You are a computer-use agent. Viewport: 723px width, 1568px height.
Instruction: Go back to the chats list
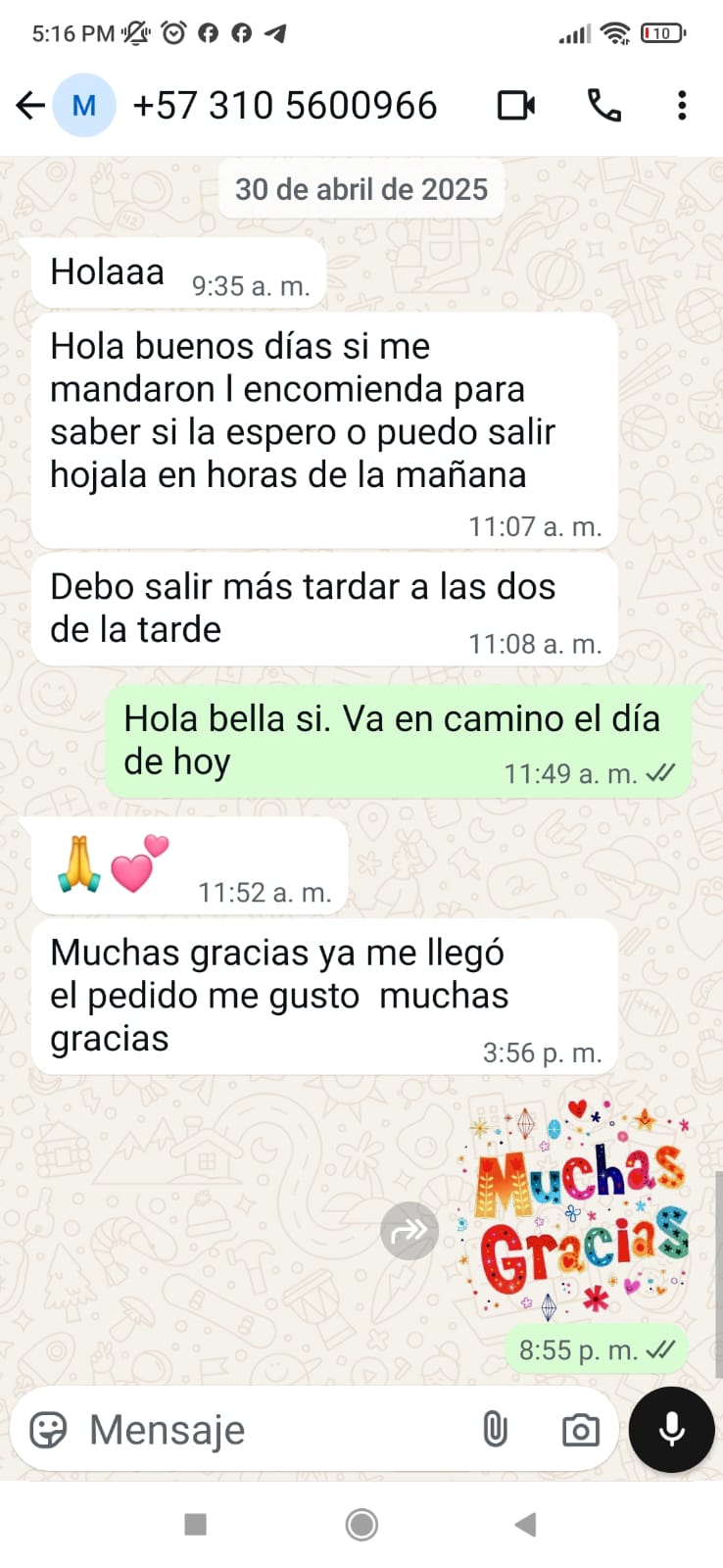point(31,105)
